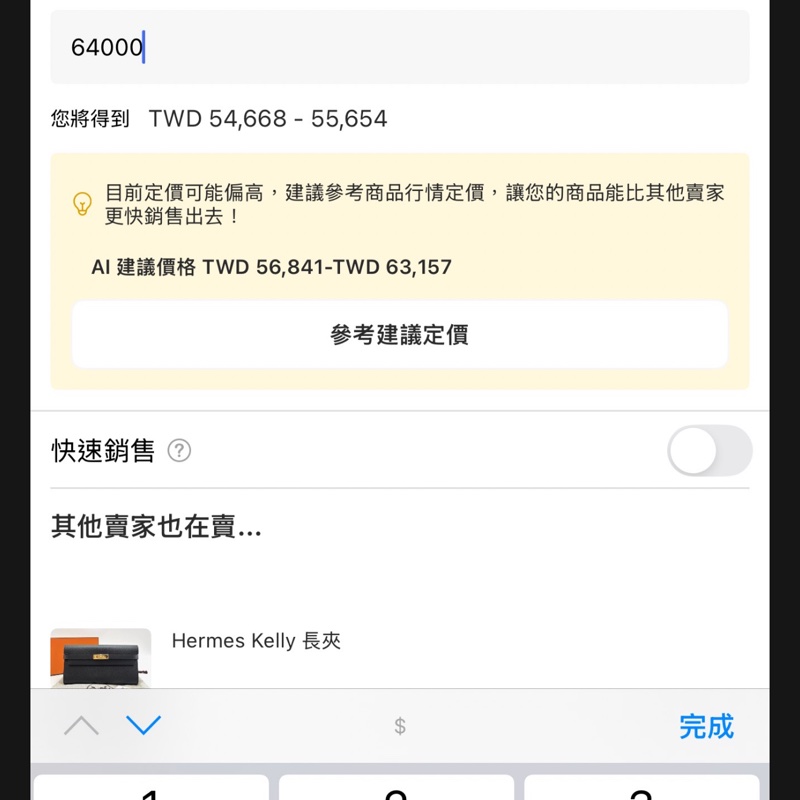The image size is (800, 800).
Task: Open the Hermes Kelly 長夾 listing
Action: 256,641
